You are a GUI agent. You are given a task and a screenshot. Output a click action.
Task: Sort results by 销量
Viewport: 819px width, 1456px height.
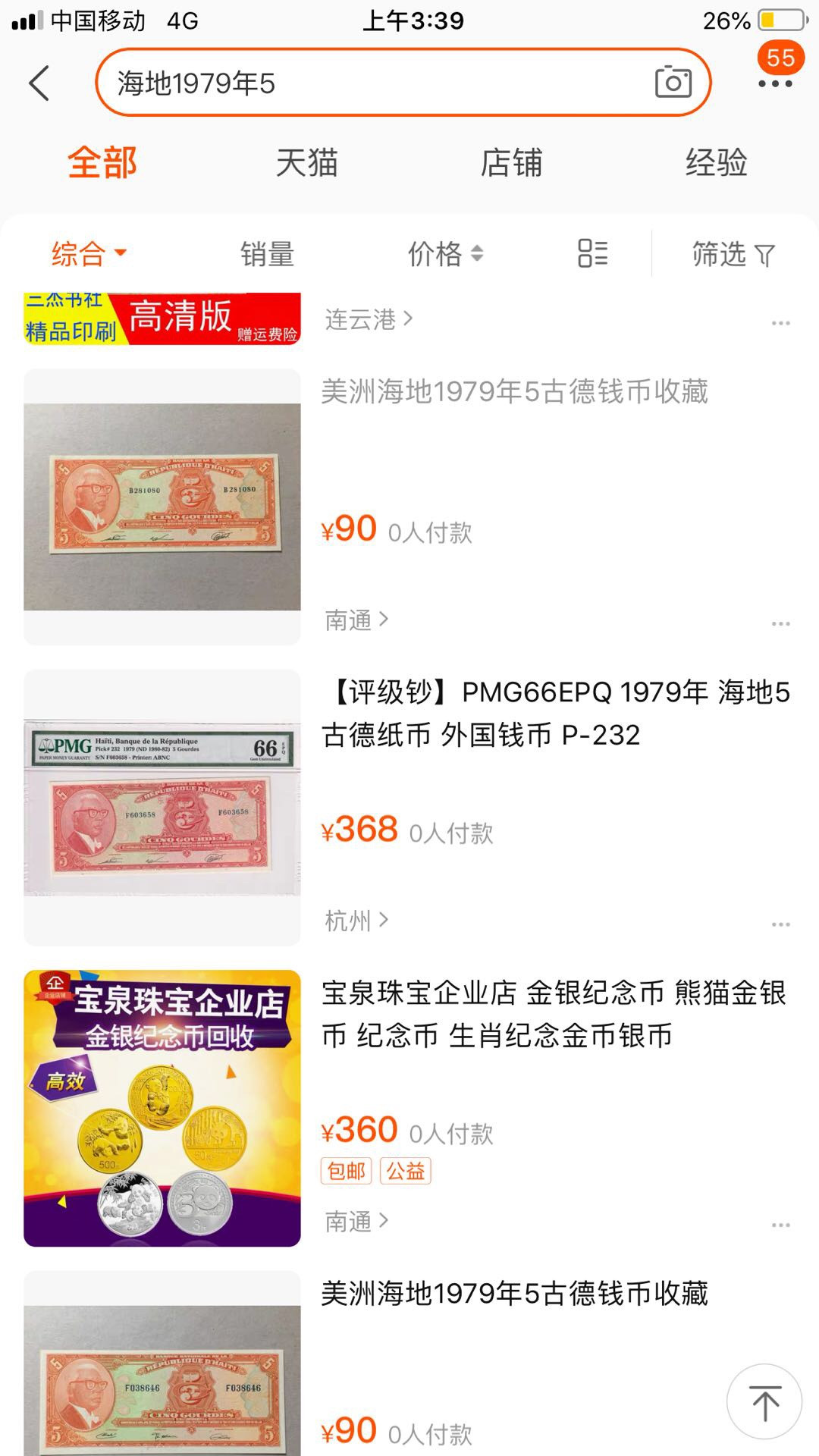267,254
